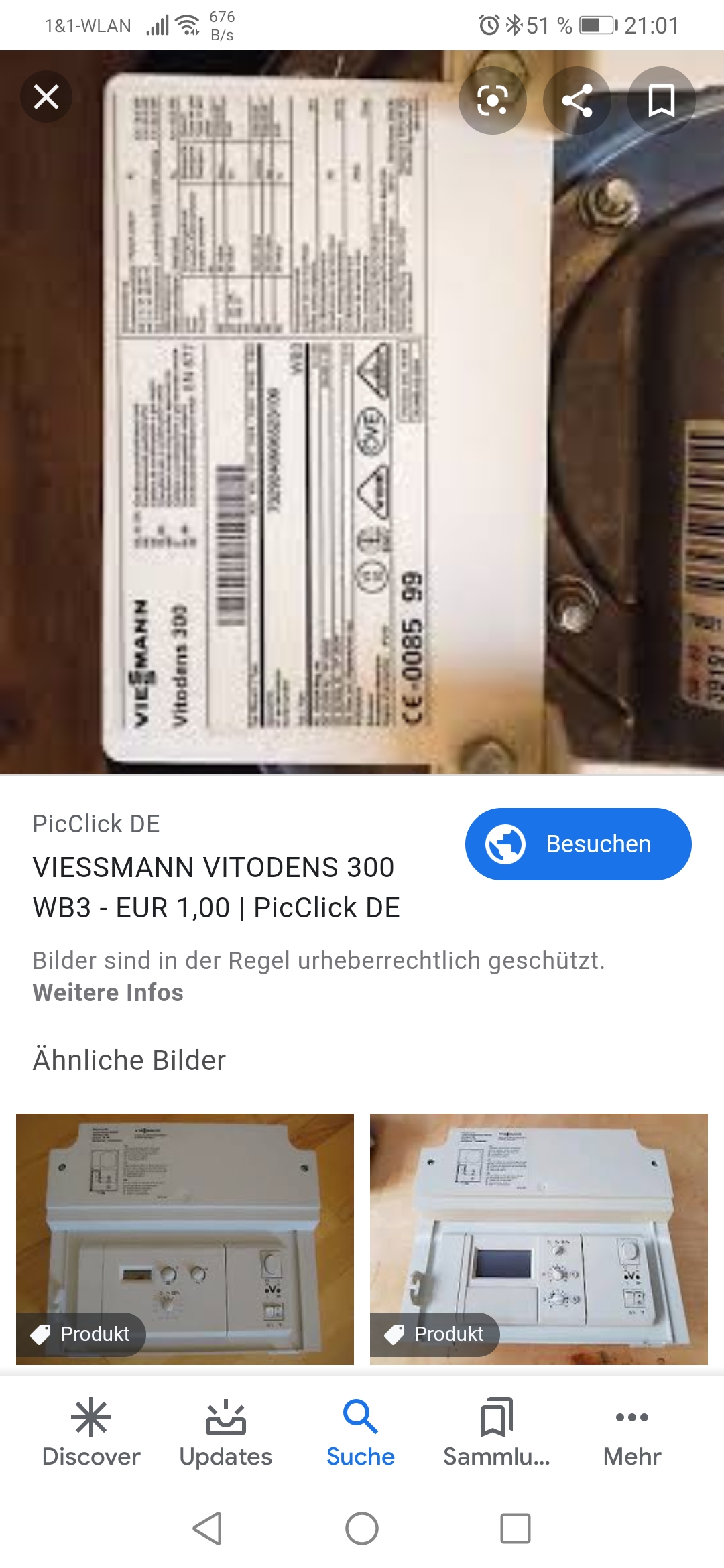Search this image with Lens
The height and width of the screenshot is (1568, 724).
pyautogui.click(x=492, y=101)
